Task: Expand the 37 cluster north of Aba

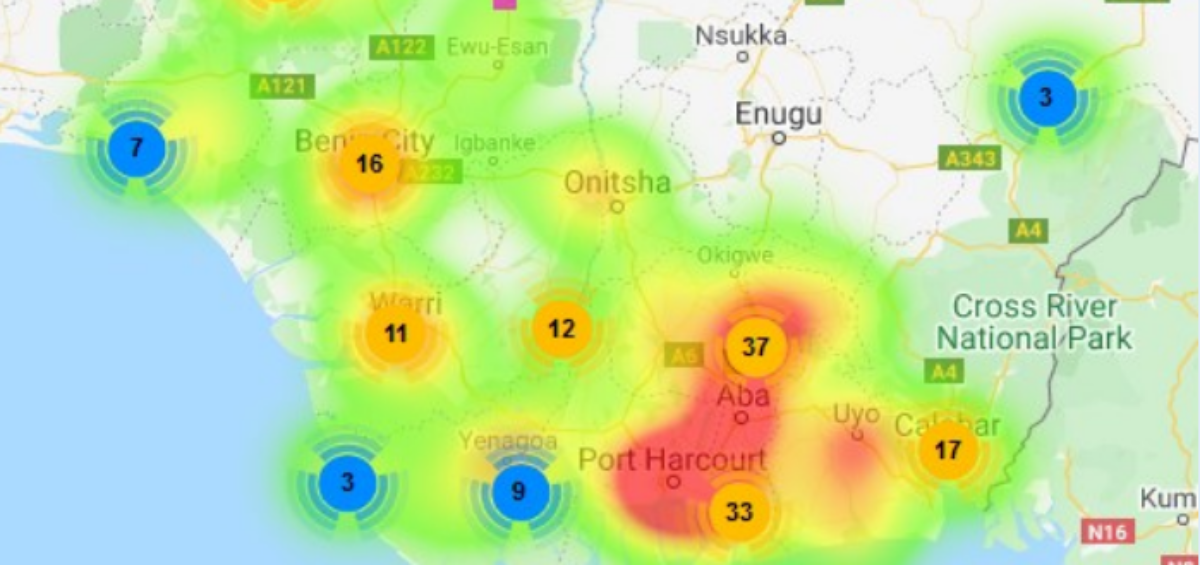Action: click(x=756, y=347)
